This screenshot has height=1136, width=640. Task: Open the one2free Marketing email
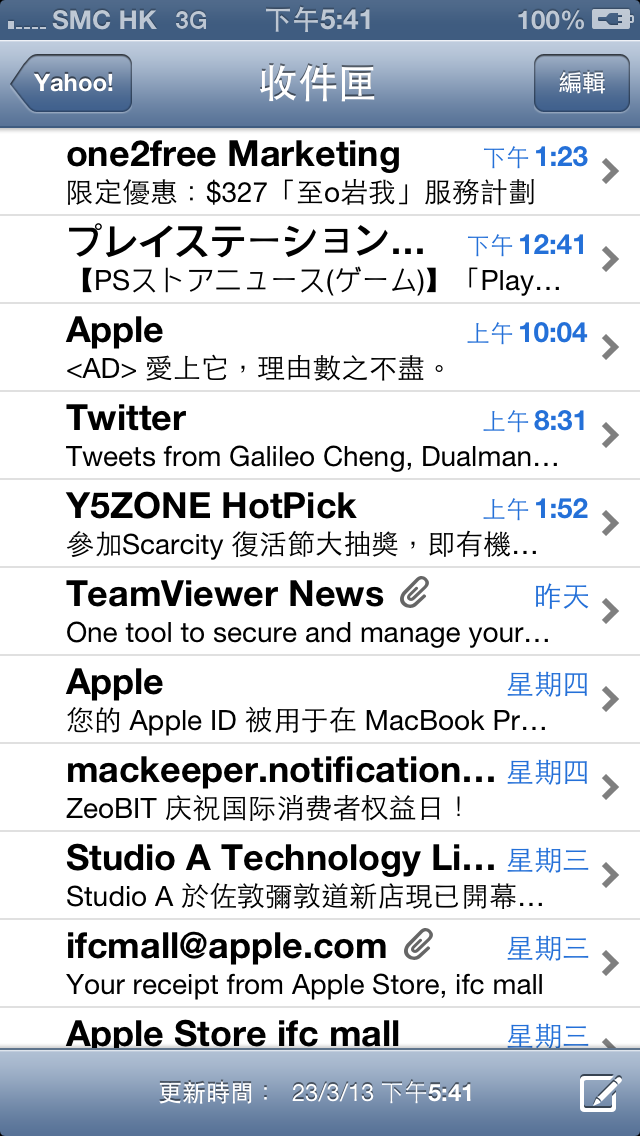(x=320, y=172)
